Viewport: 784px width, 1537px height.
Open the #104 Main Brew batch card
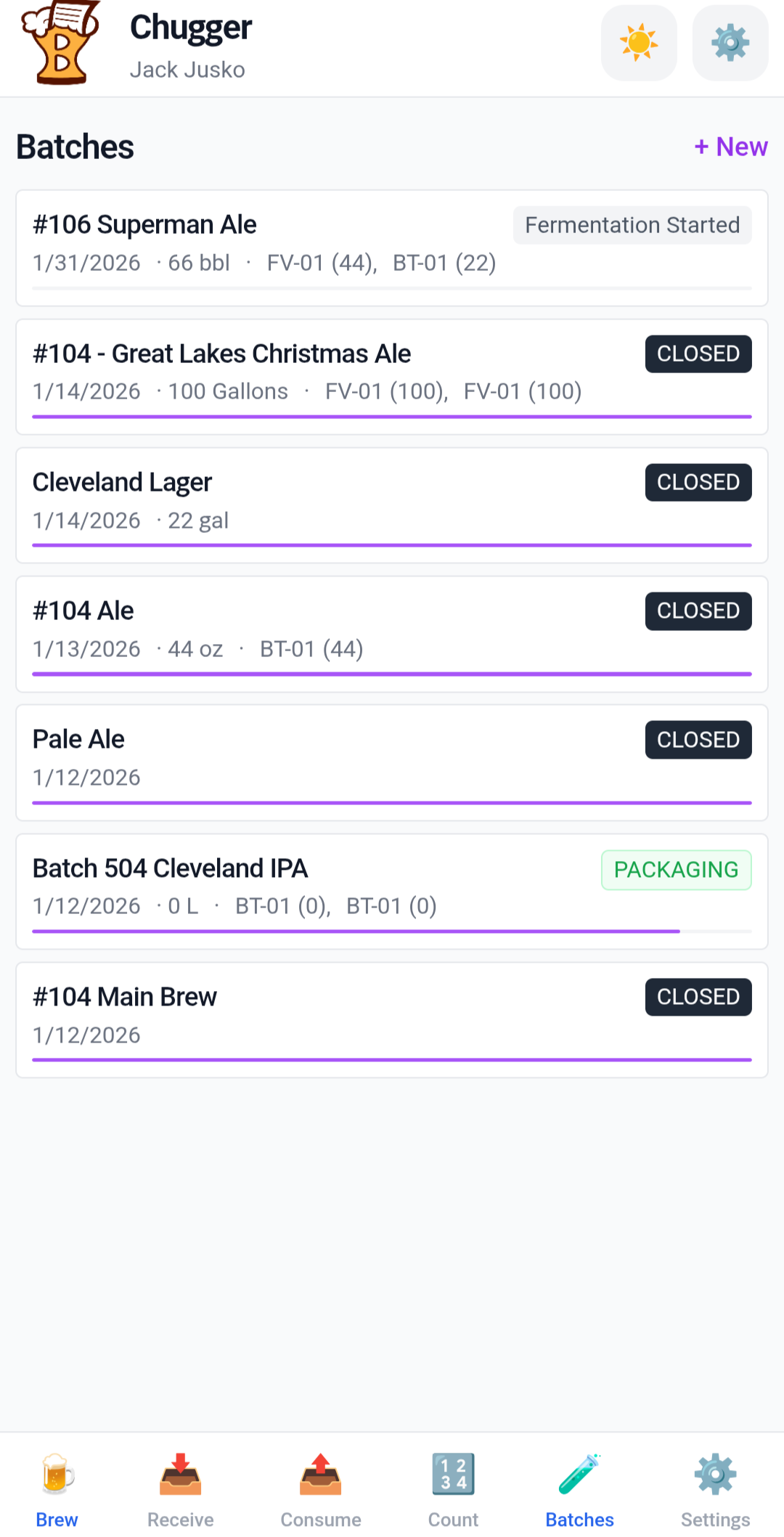(392, 1016)
